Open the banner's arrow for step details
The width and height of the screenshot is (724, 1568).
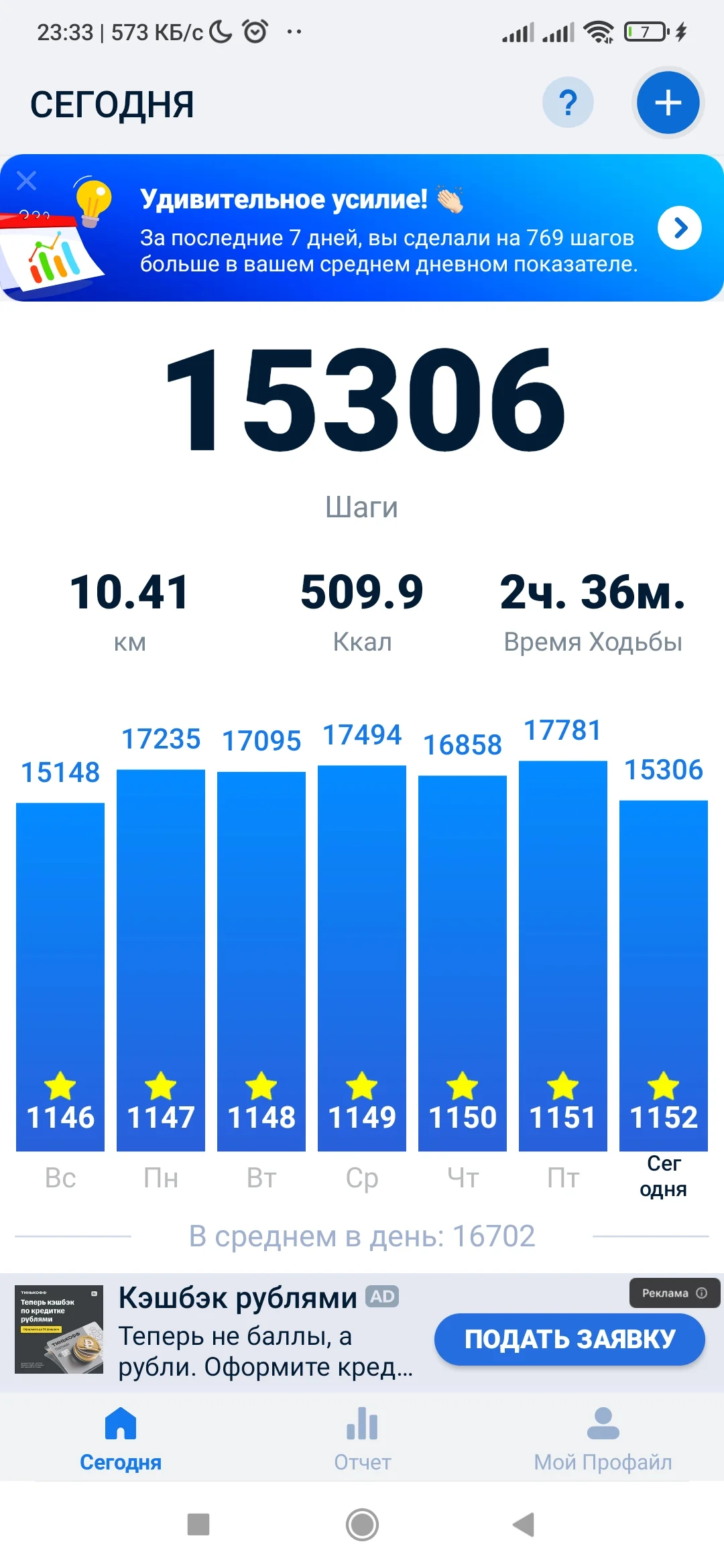(680, 228)
